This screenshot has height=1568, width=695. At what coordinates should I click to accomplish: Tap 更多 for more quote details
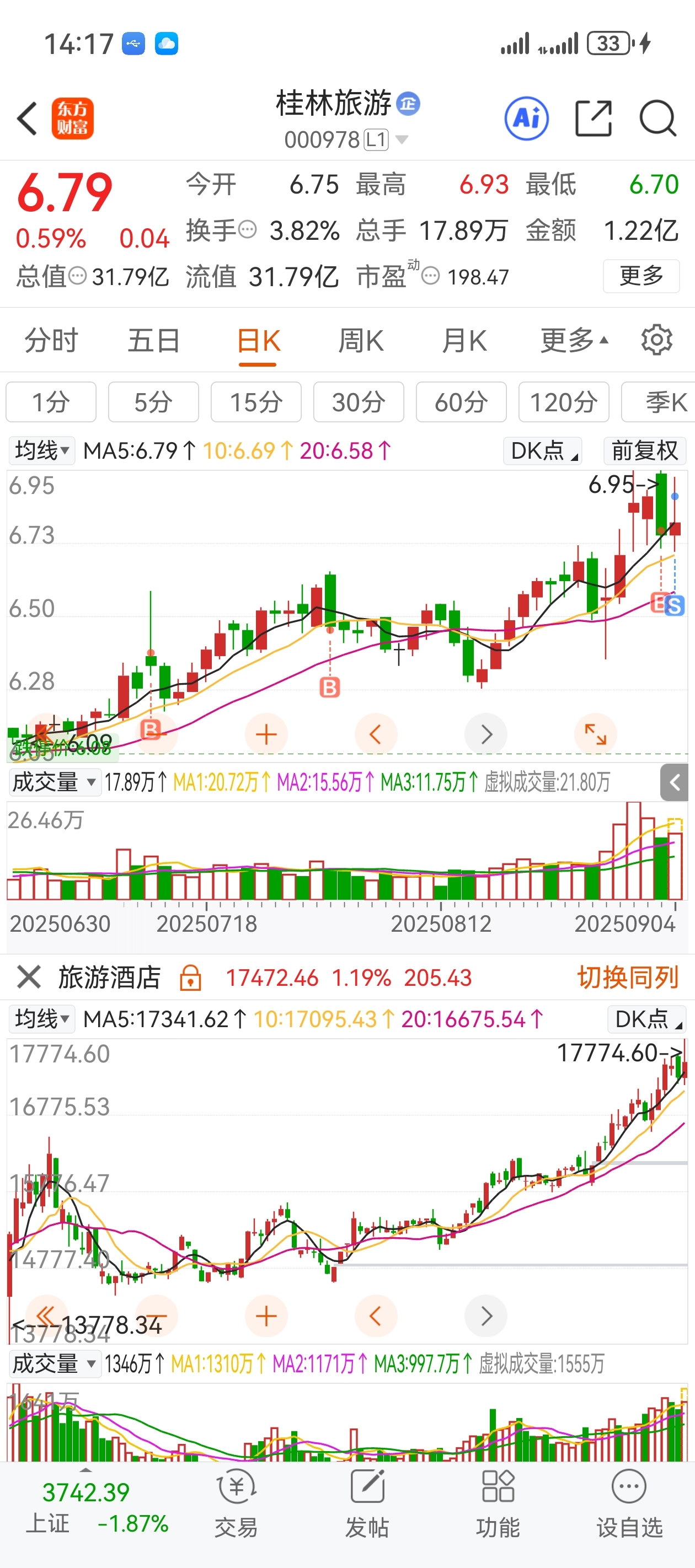(x=641, y=276)
